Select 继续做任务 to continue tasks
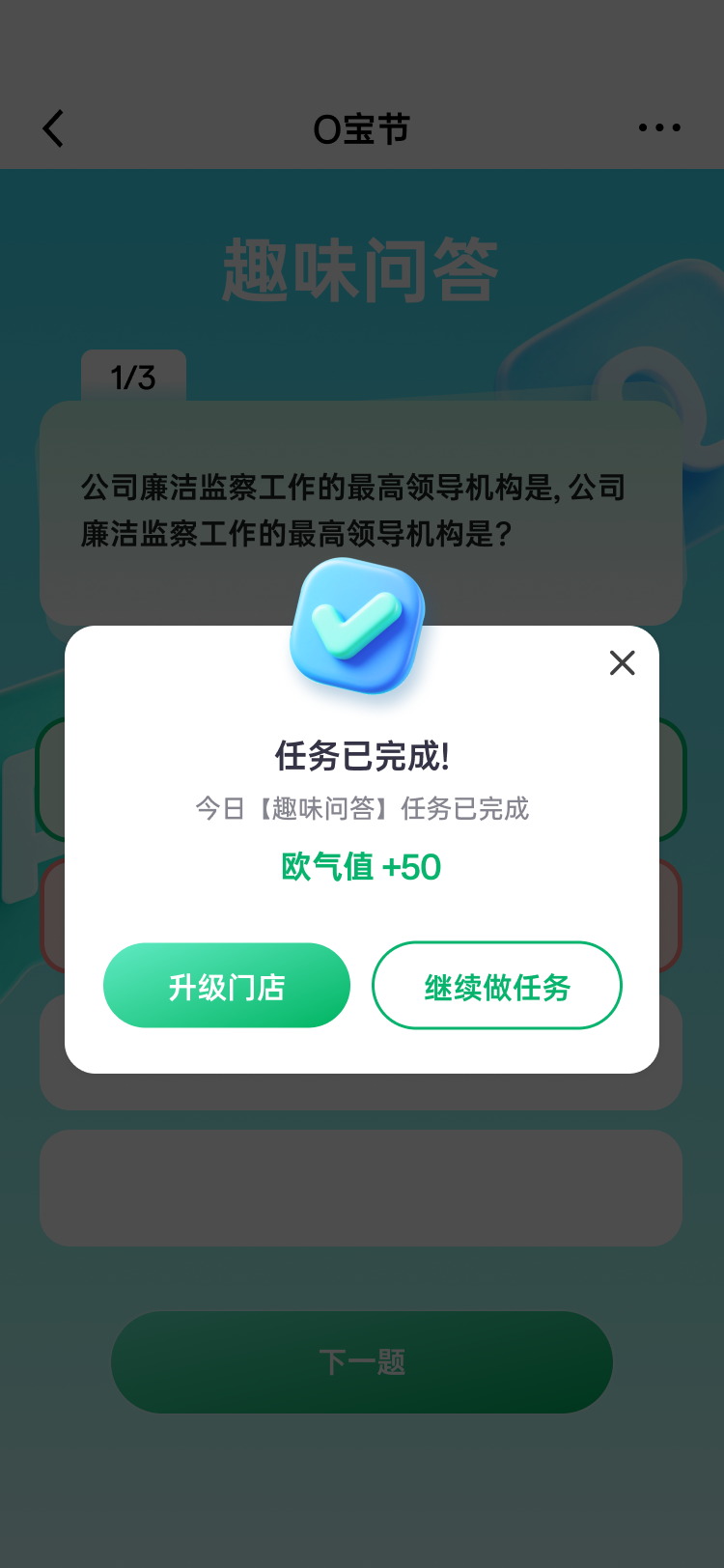724x1568 pixels. click(x=497, y=986)
